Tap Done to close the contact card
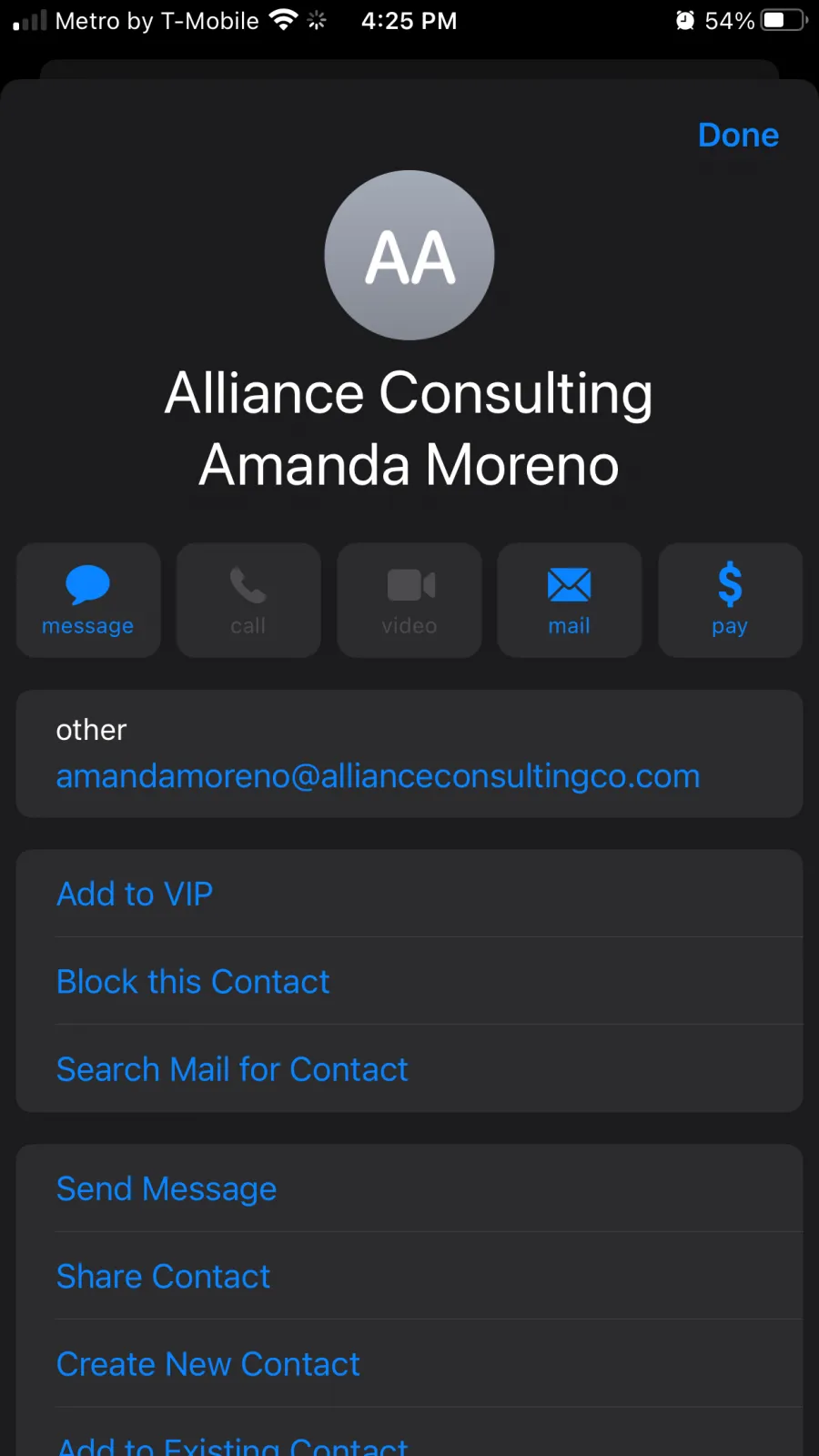 (738, 135)
